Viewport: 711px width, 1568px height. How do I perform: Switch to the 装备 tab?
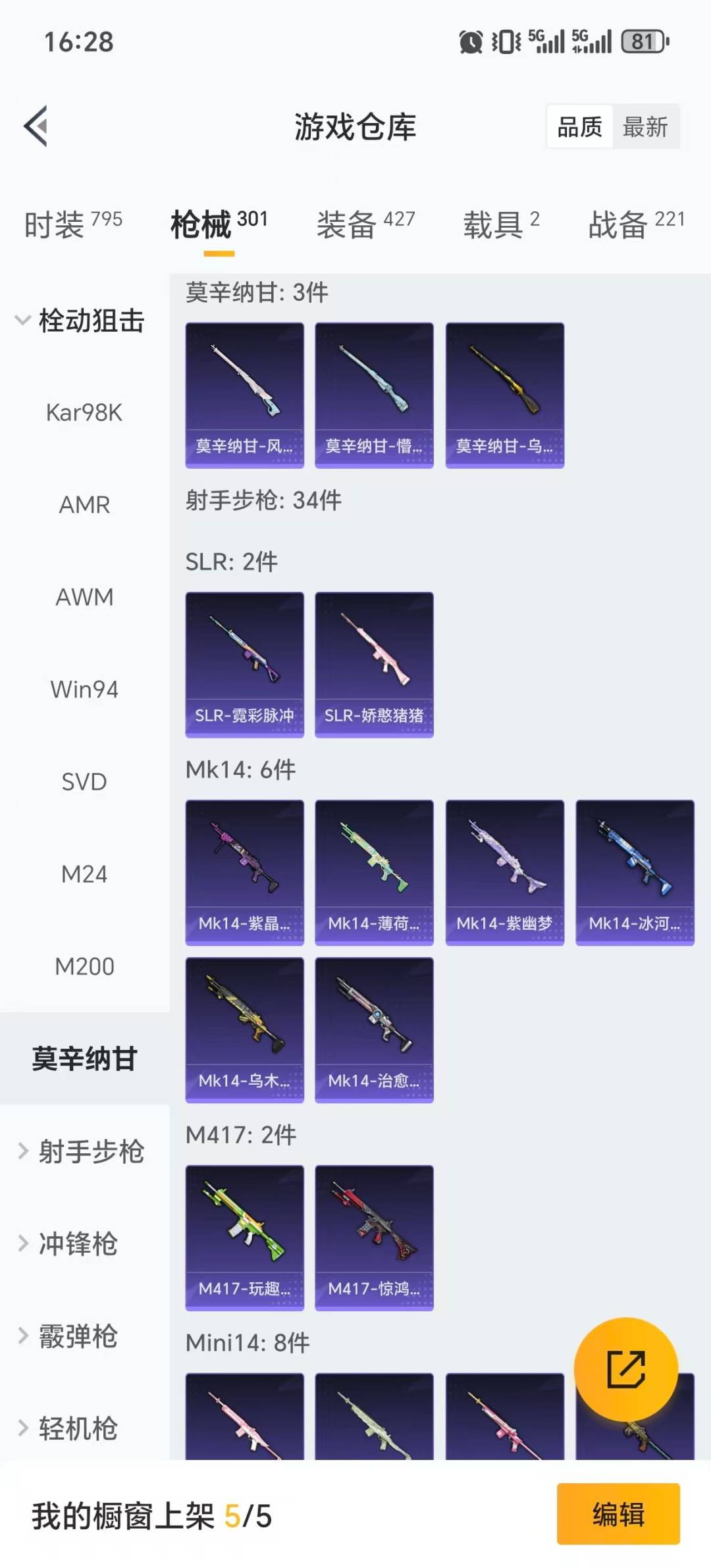click(x=347, y=224)
